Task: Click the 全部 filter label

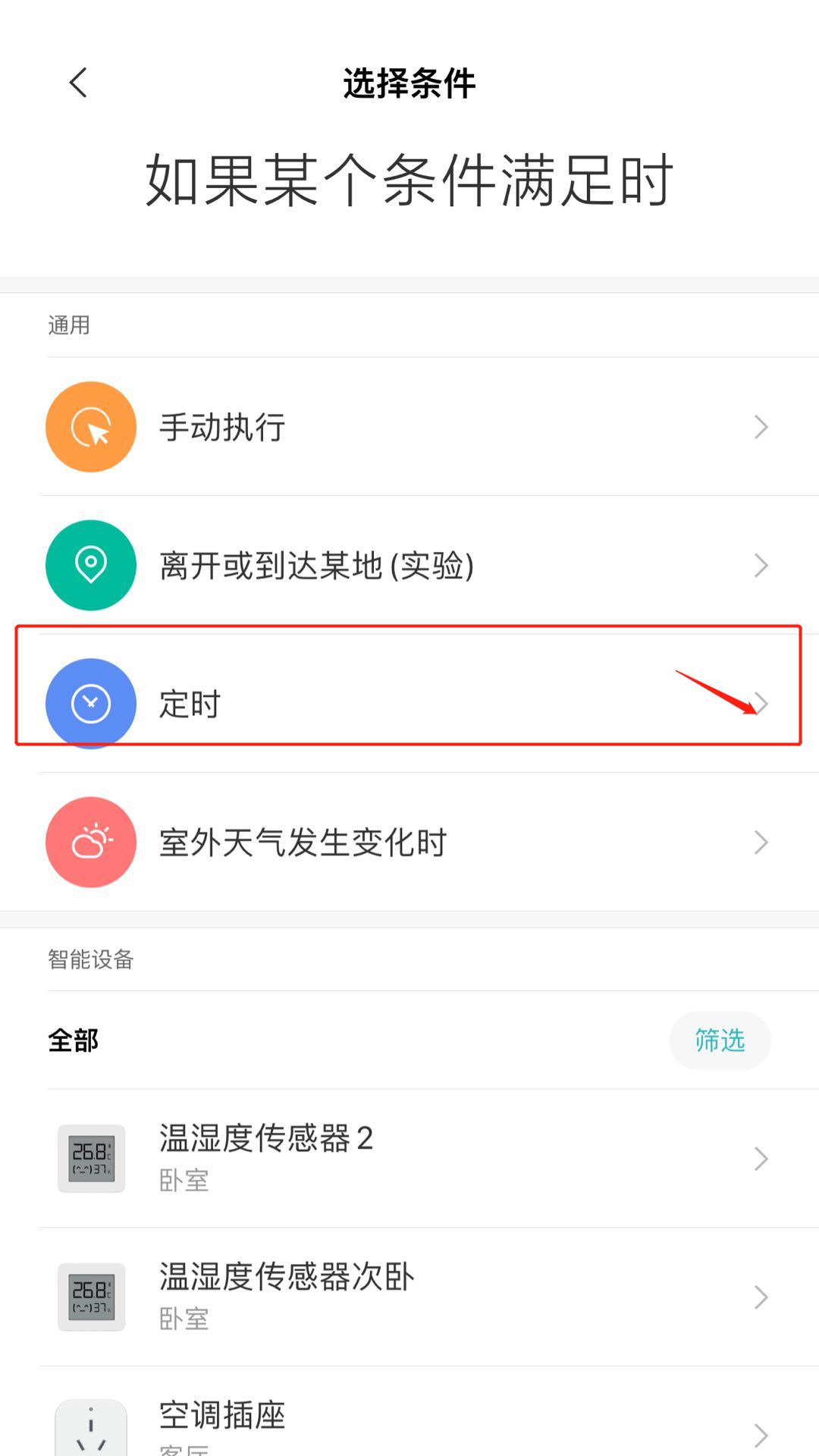Action: click(x=72, y=1040)
